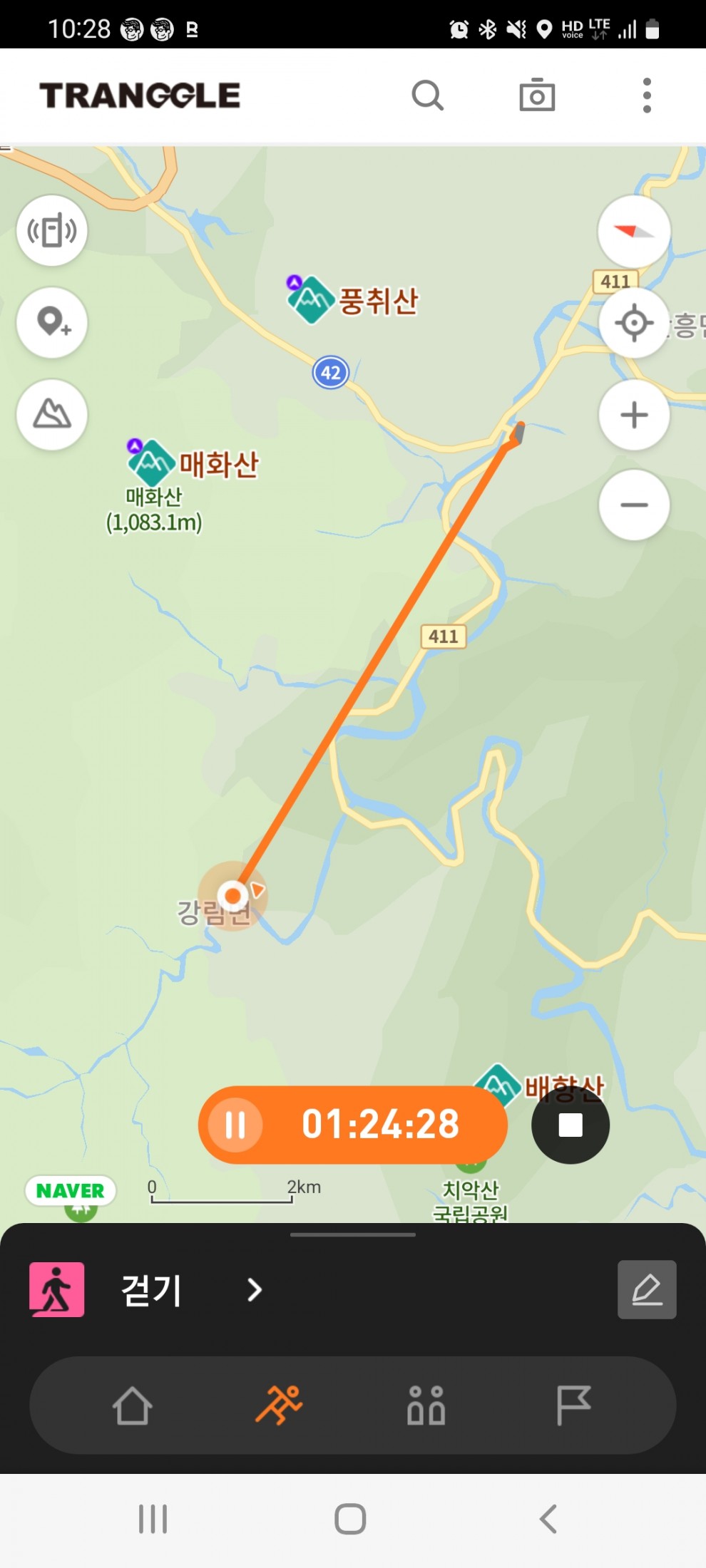Toggle the mountain terrain layer button
Screen dimensions: 706x1568
click(52, 414)
